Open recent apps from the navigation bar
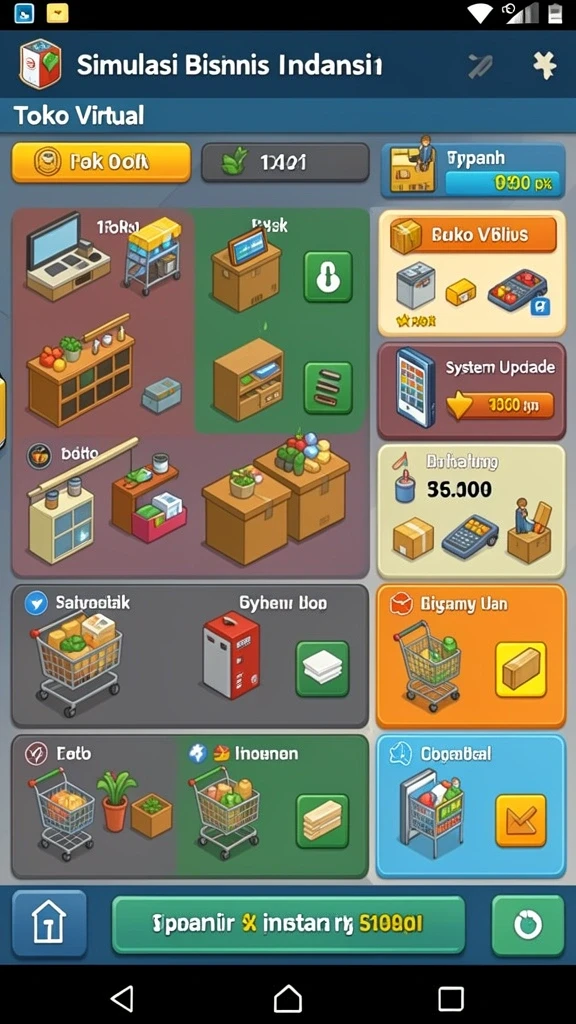This screenshot has height=1024, width=576. pyautogui.click(x=451, y=999)
